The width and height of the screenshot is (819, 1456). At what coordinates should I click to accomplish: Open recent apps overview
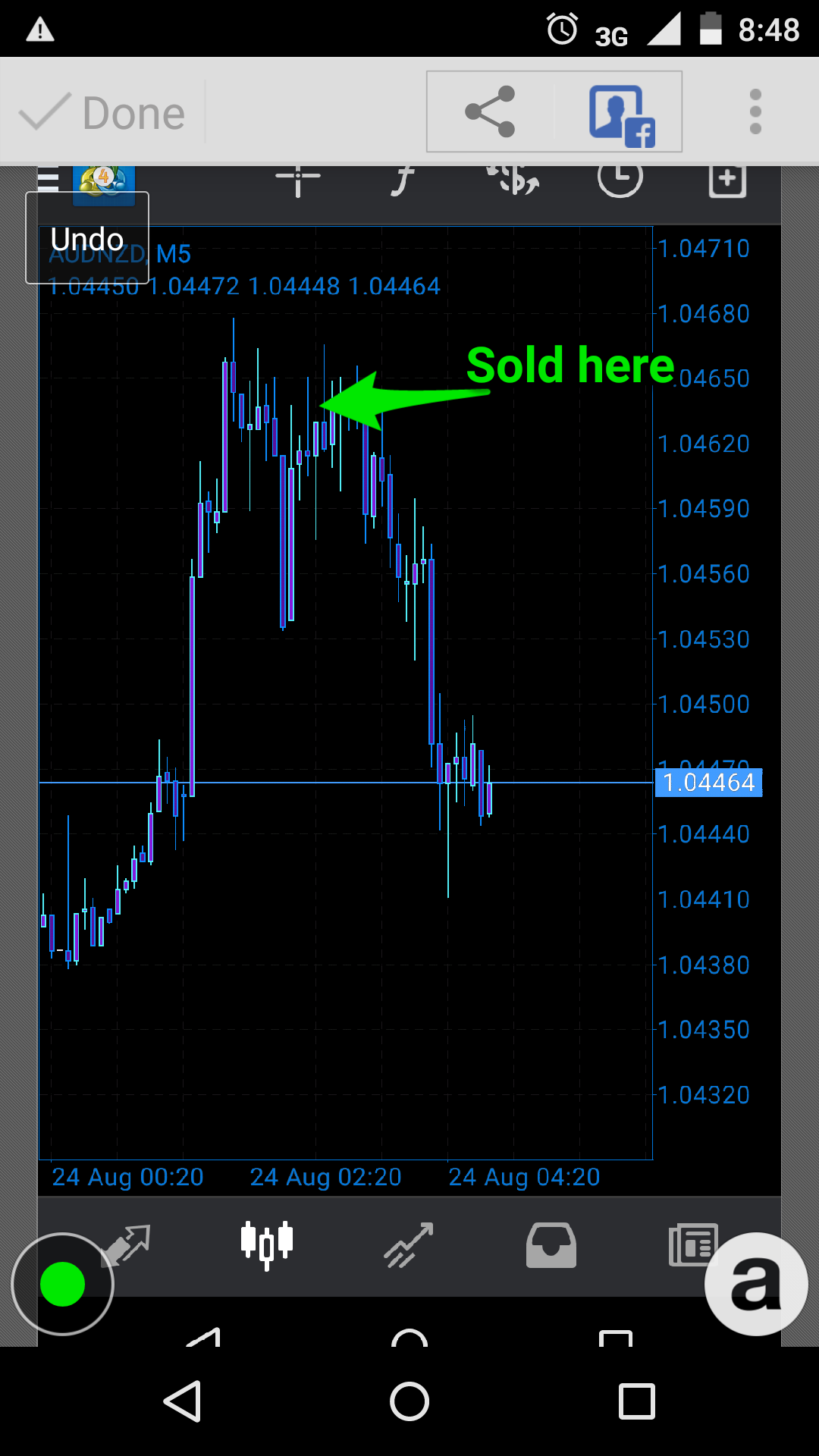point(636,1401)
